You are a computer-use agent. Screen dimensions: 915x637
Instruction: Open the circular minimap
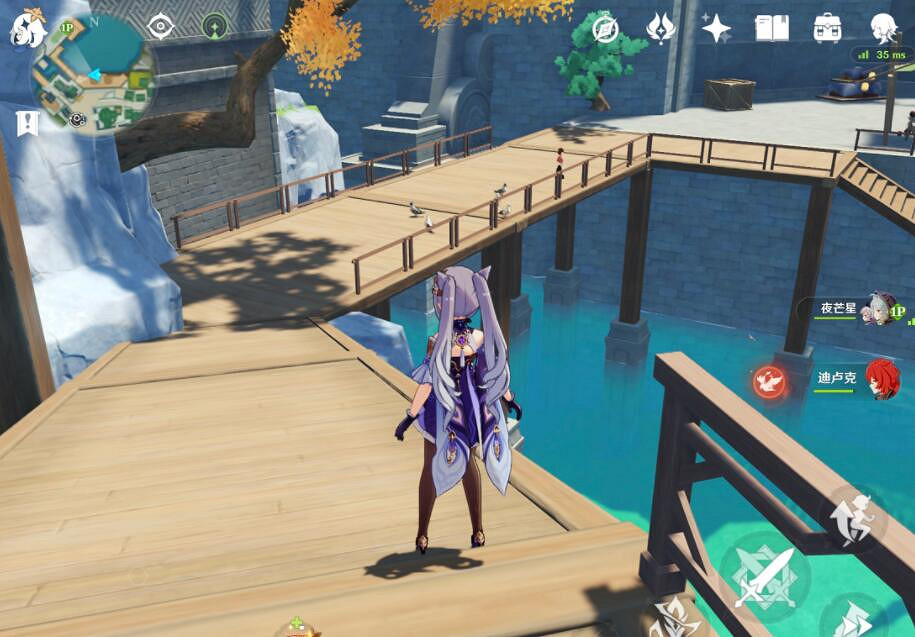[x=94, y=75]
